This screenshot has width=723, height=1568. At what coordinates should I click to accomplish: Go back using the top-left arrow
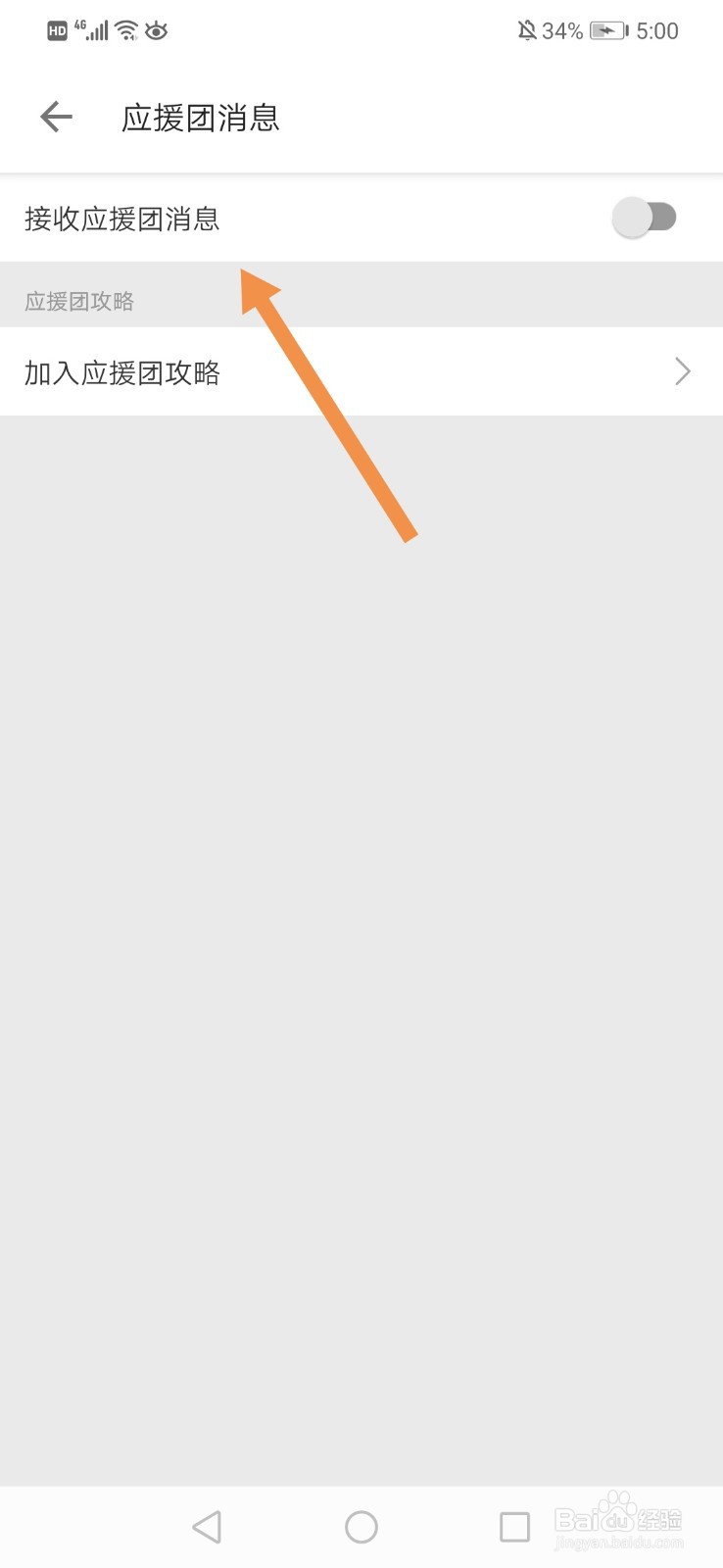click(56, 118)
